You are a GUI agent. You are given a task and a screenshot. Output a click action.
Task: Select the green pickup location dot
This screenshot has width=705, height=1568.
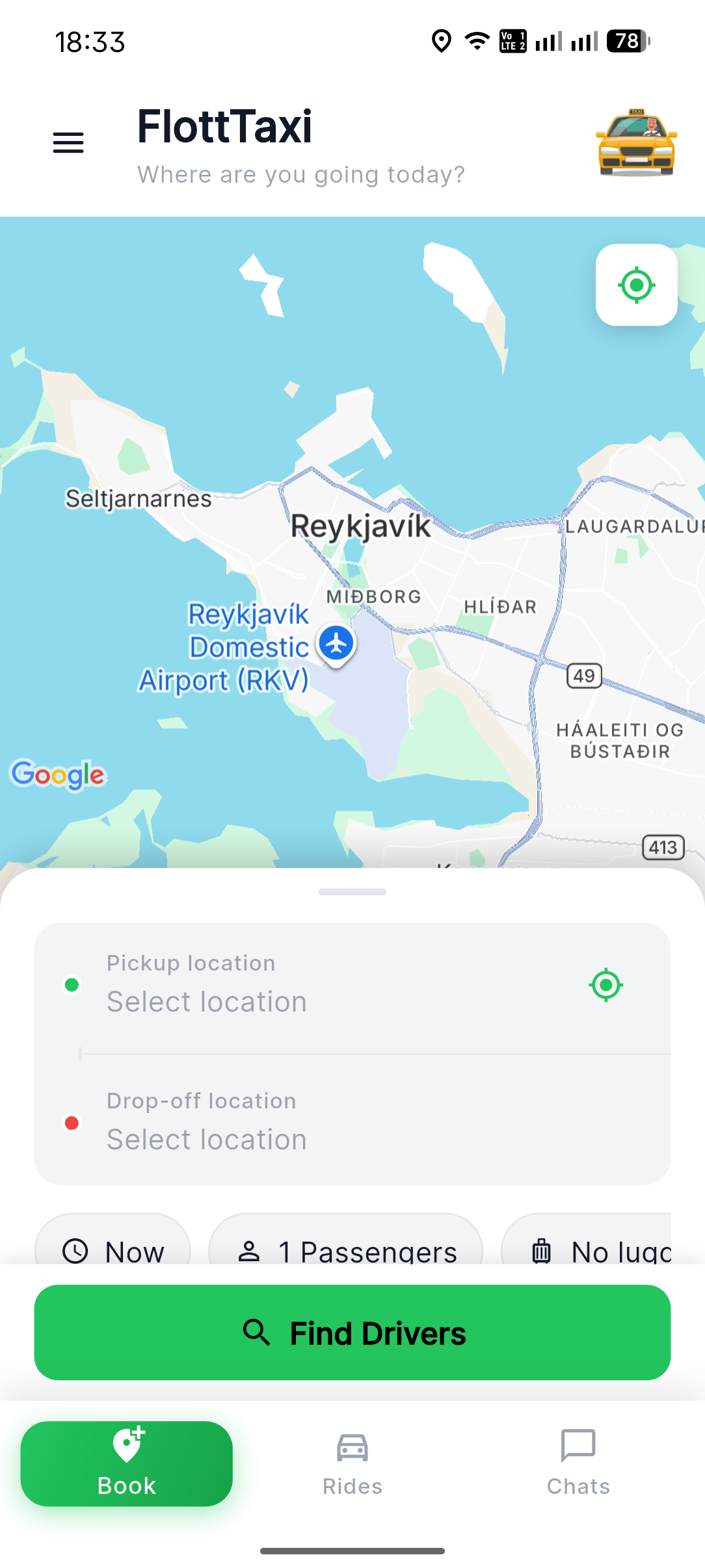(72, 984)
